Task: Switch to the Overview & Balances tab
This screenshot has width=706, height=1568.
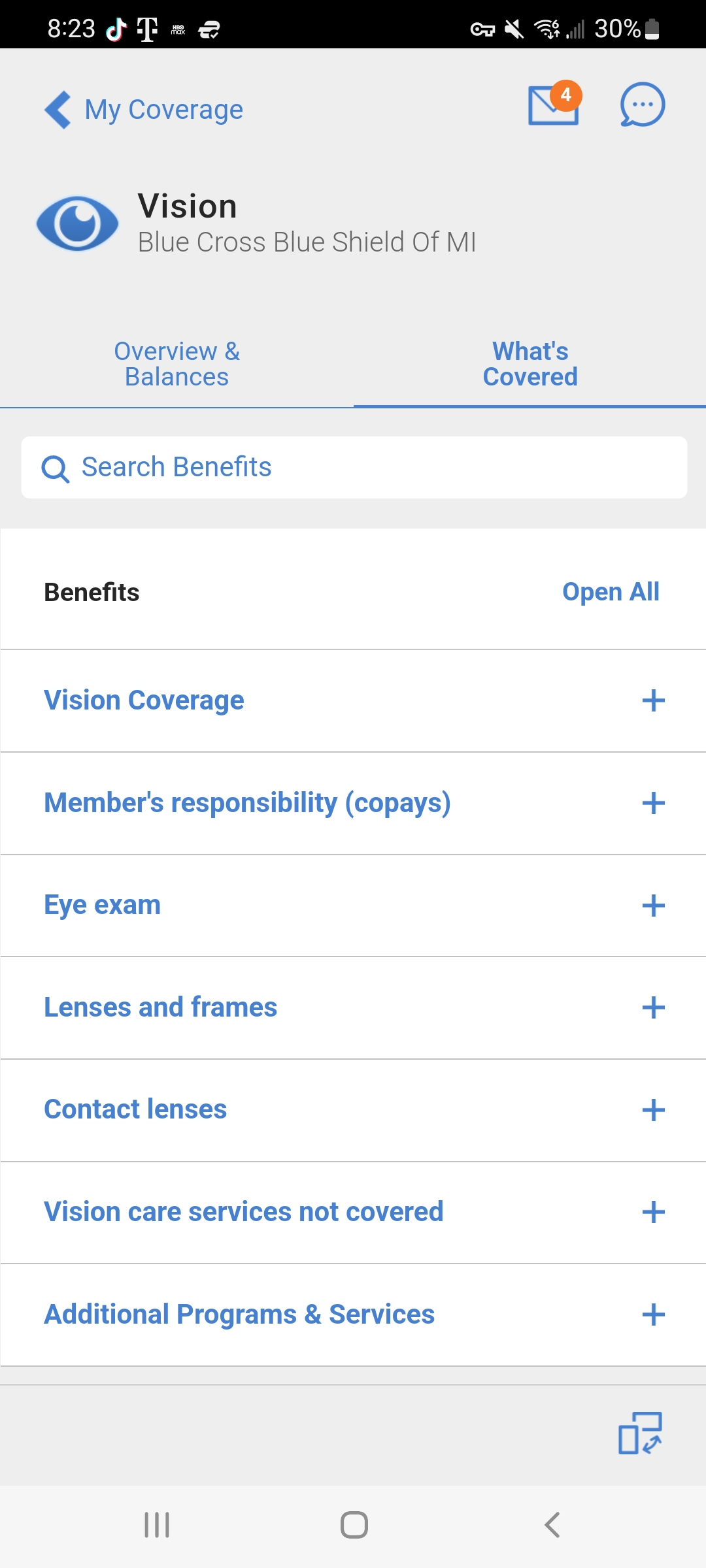Action: point(177,364)
